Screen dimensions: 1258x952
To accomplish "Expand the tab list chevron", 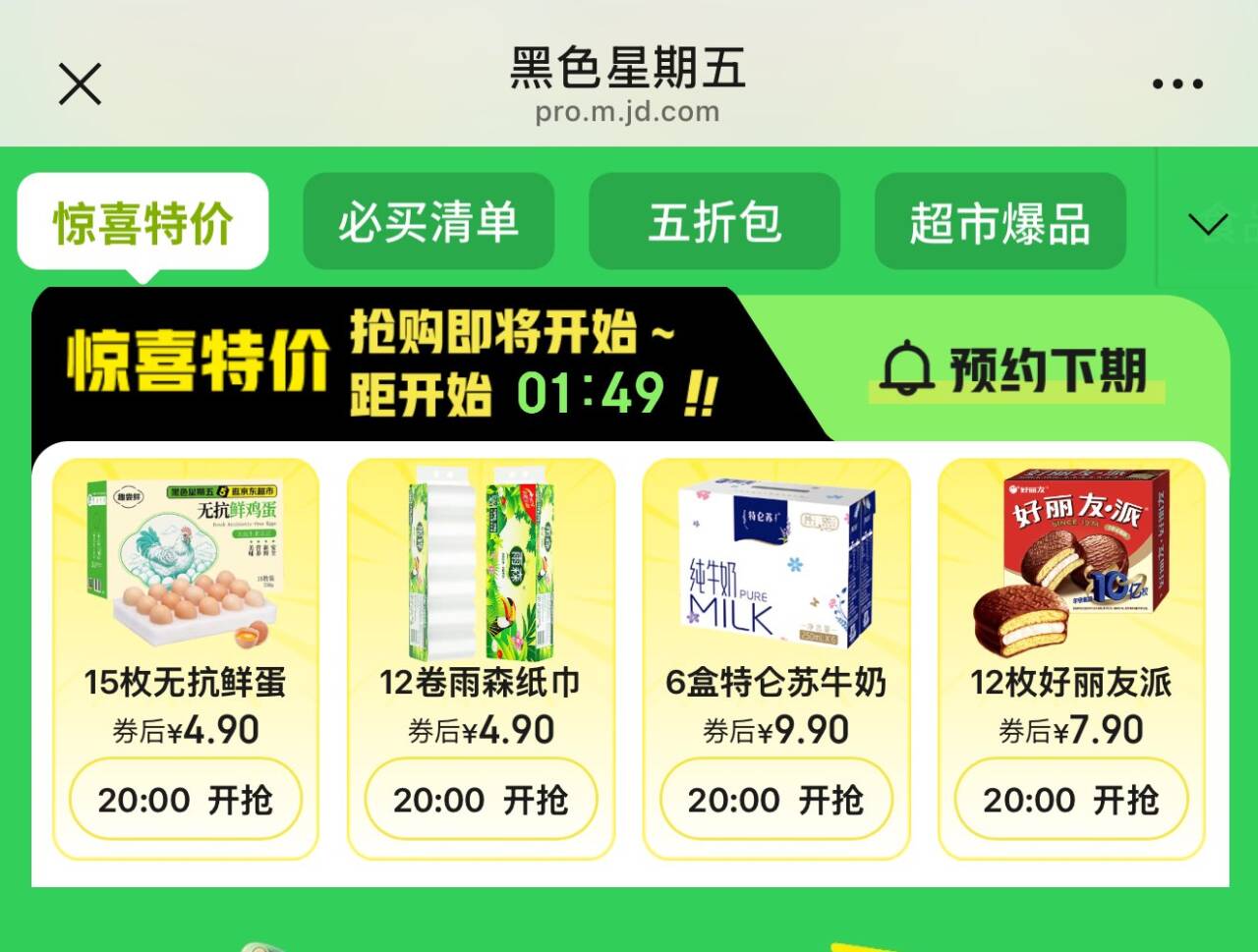I will (1208, 224).
